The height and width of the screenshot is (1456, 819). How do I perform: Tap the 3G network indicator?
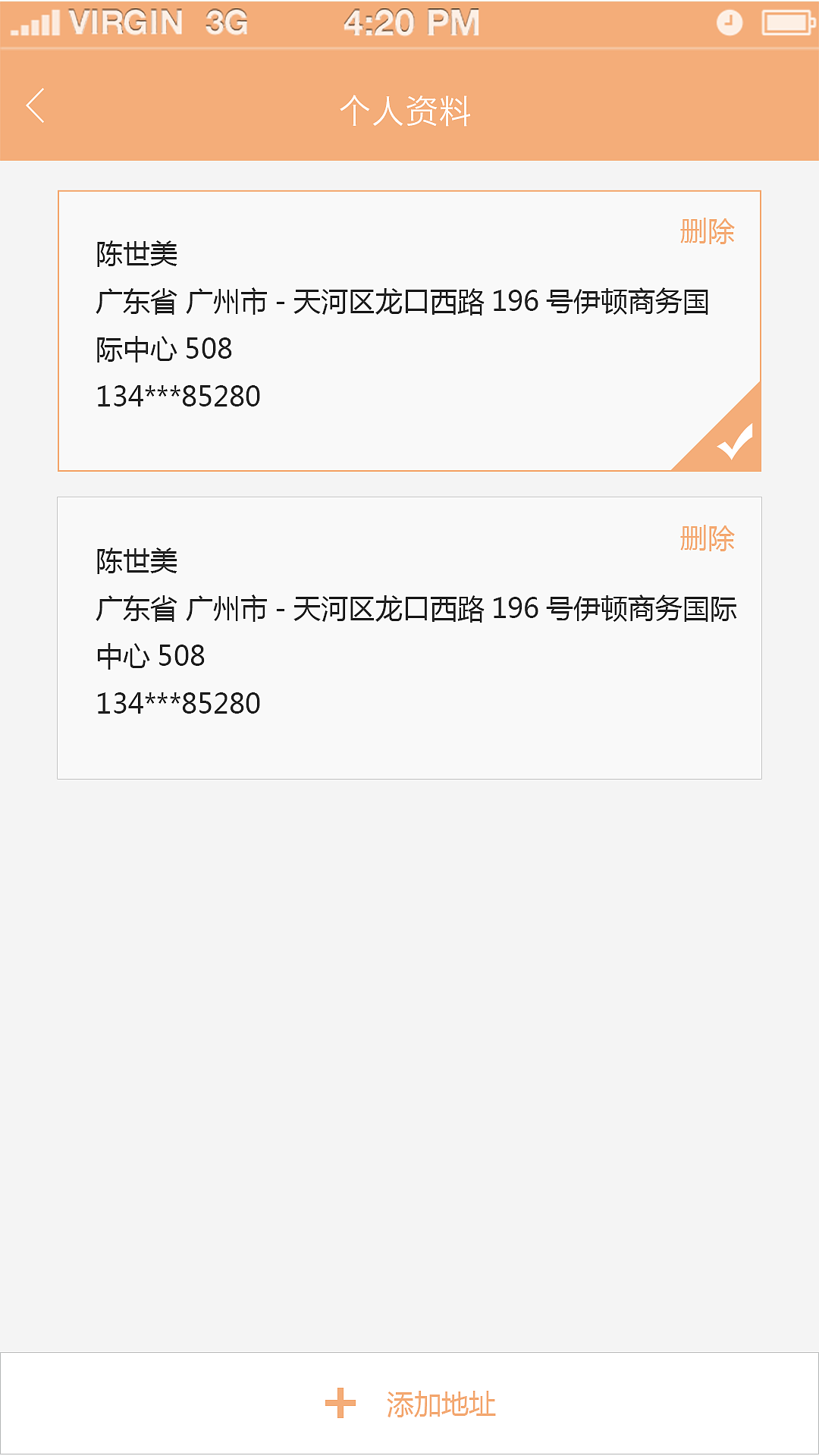226,23
